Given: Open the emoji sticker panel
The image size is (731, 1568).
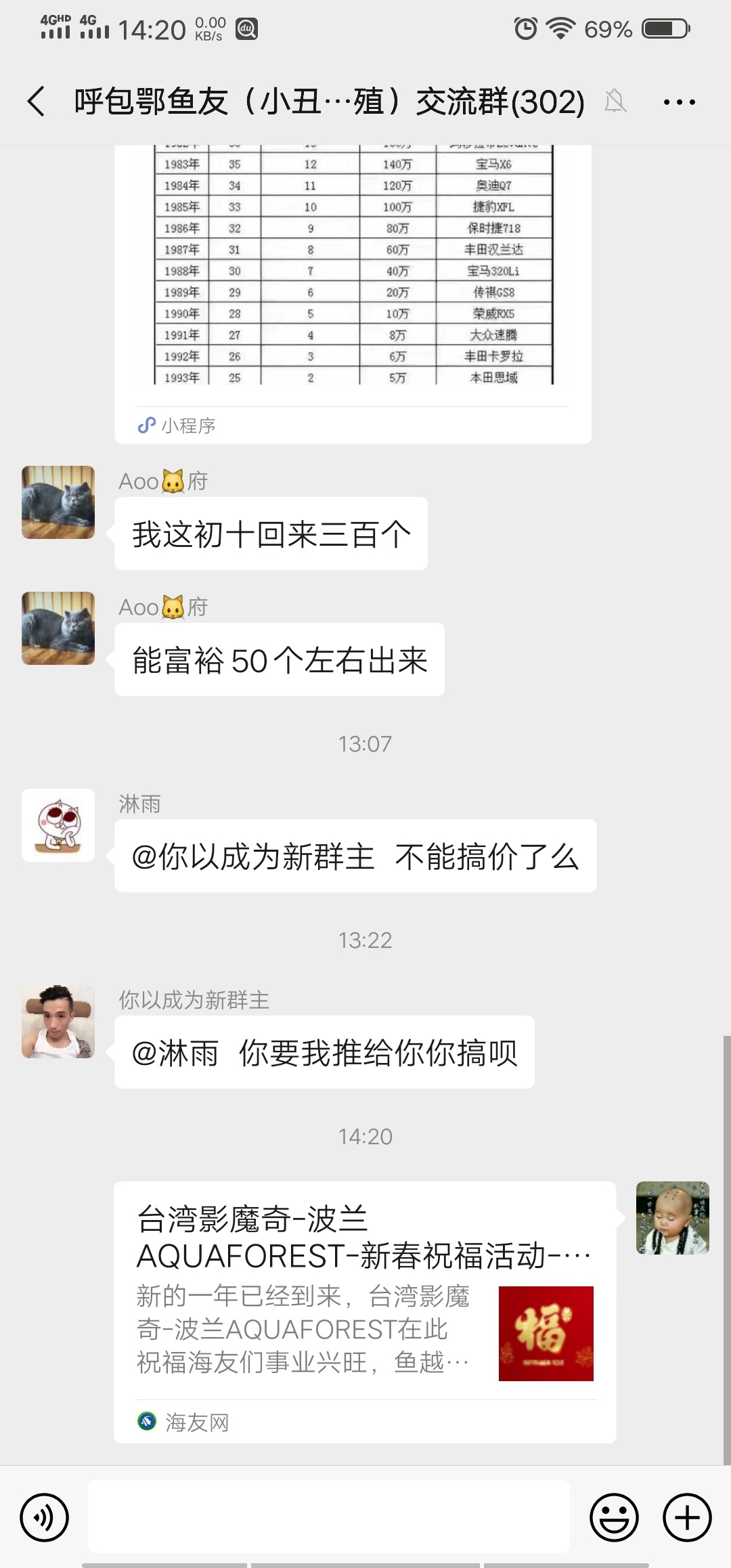Looking at the screenshot, I should pos(614,1517).
